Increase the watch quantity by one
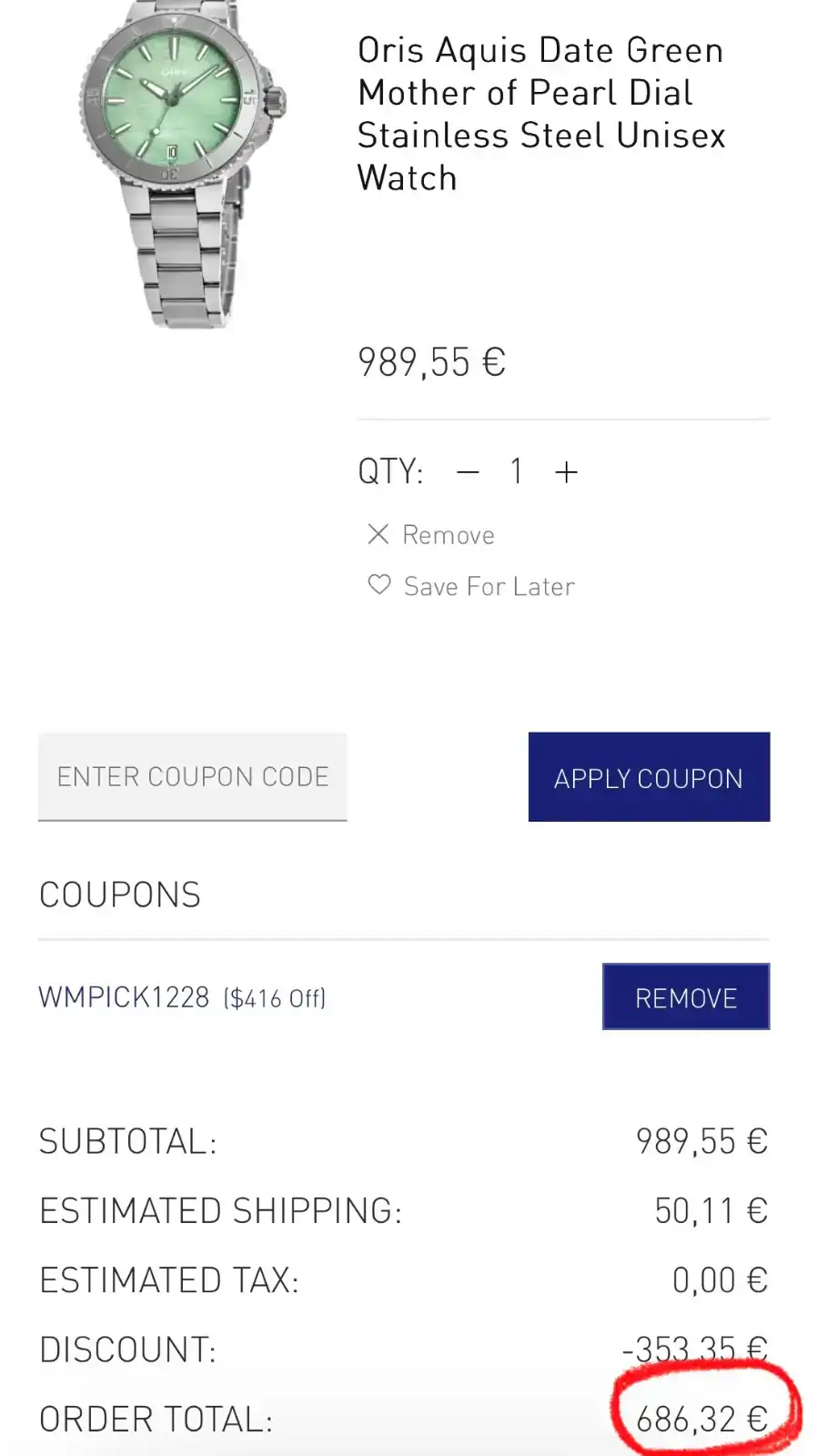 pos(566,472)
